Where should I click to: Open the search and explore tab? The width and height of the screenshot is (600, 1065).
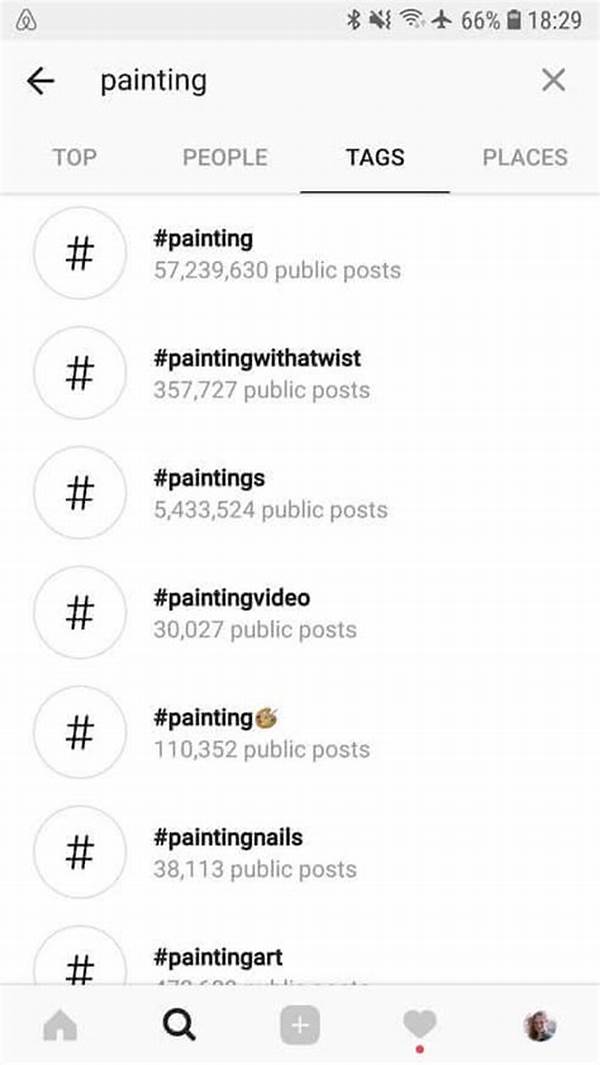tap(179, 1025)
